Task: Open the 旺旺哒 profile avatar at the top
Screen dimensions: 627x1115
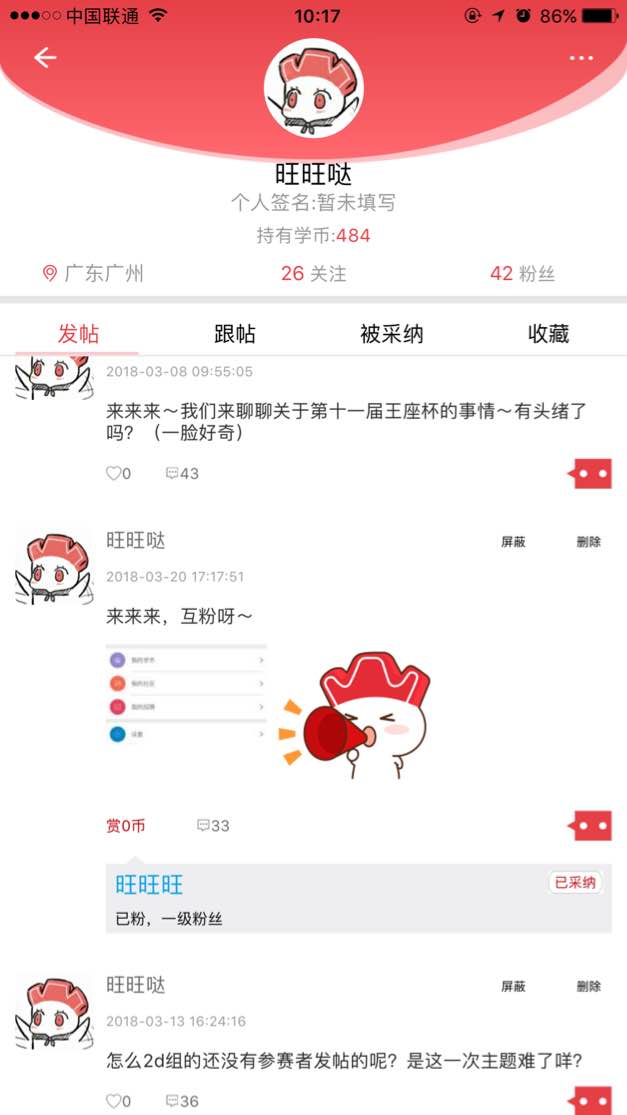Action: [x=313, y=89]
